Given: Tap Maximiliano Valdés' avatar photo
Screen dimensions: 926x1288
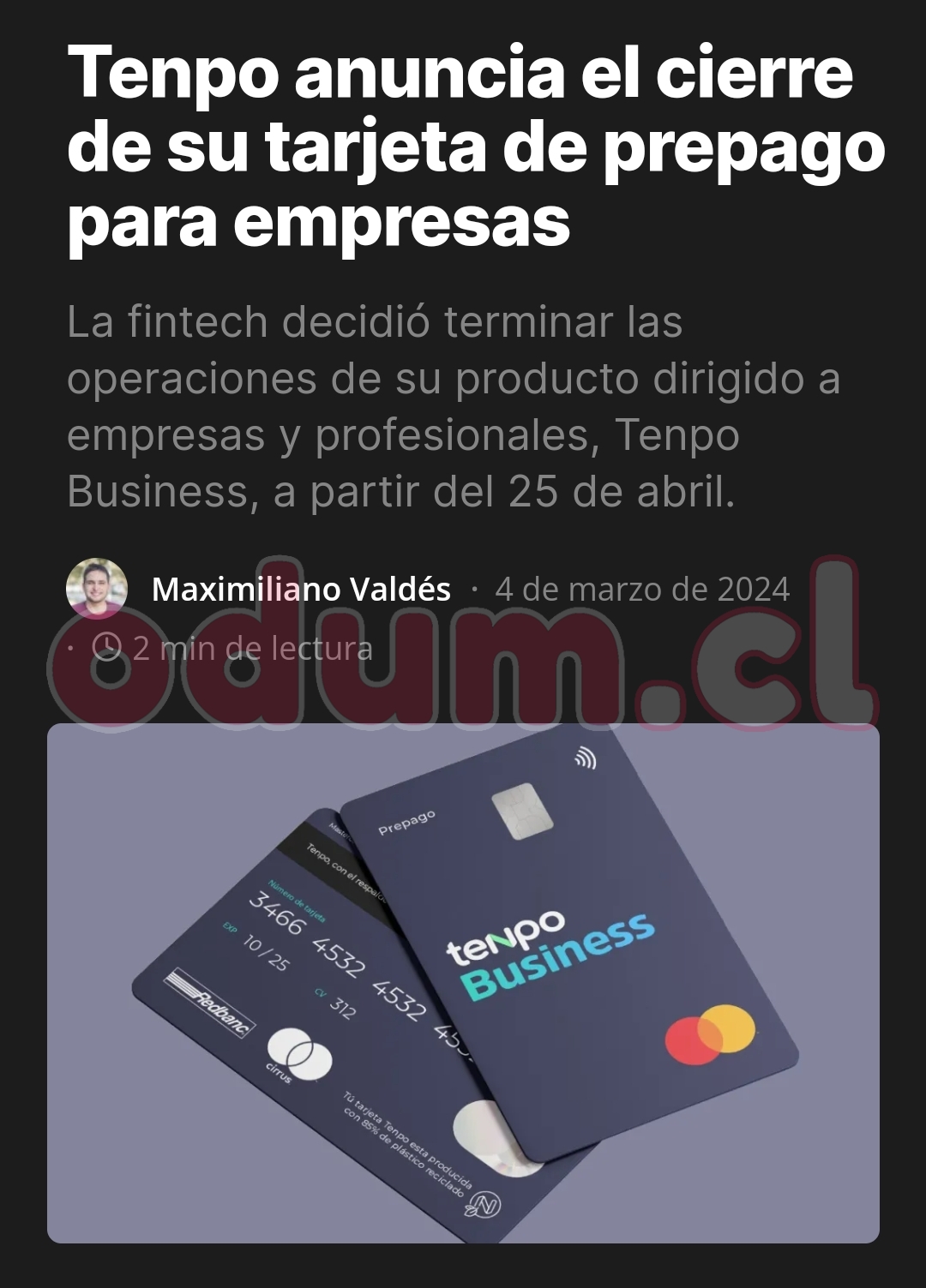Looking at the screenshot, I should 97,589.
